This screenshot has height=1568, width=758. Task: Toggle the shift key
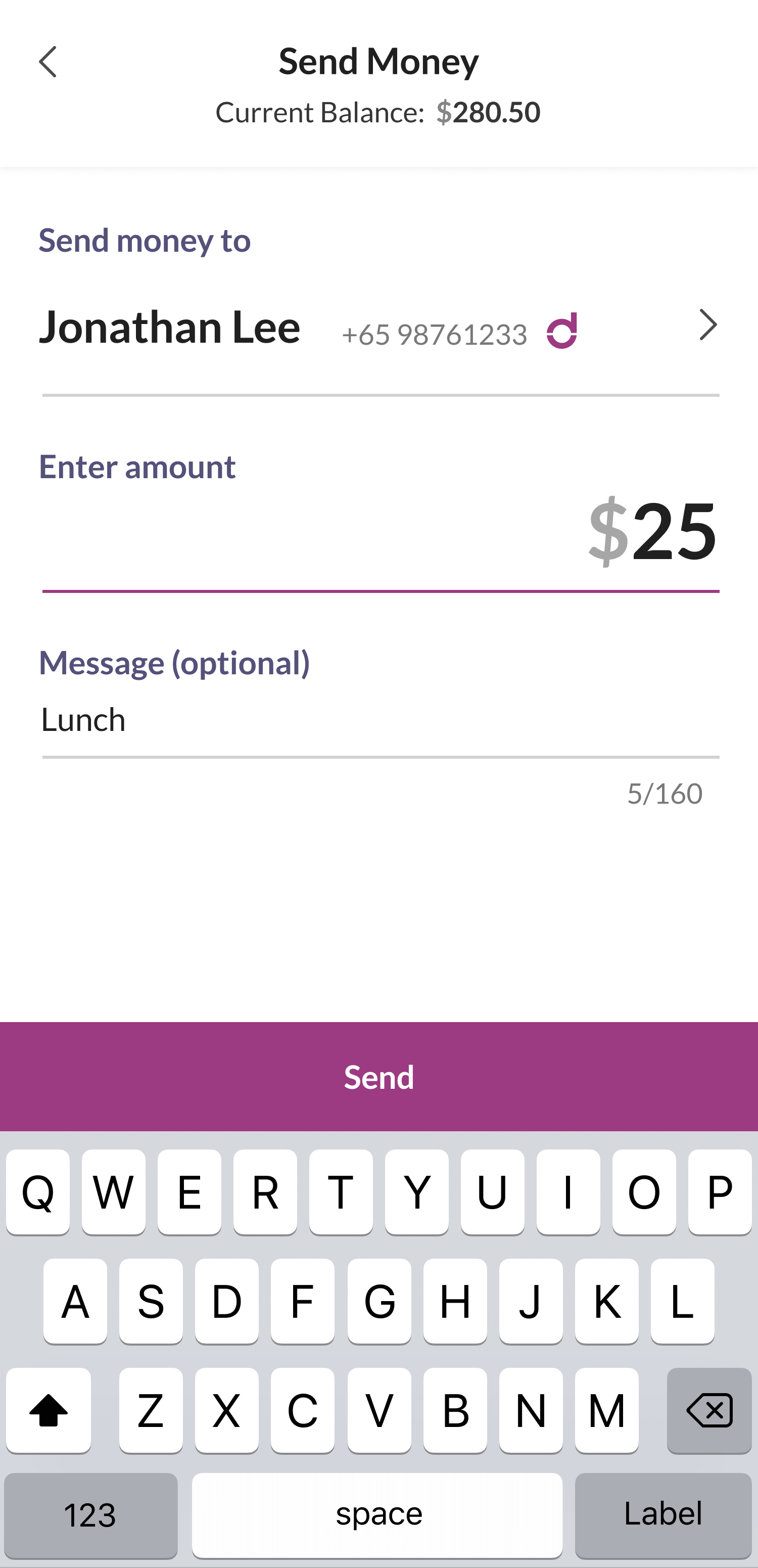tap(49, 1410)
